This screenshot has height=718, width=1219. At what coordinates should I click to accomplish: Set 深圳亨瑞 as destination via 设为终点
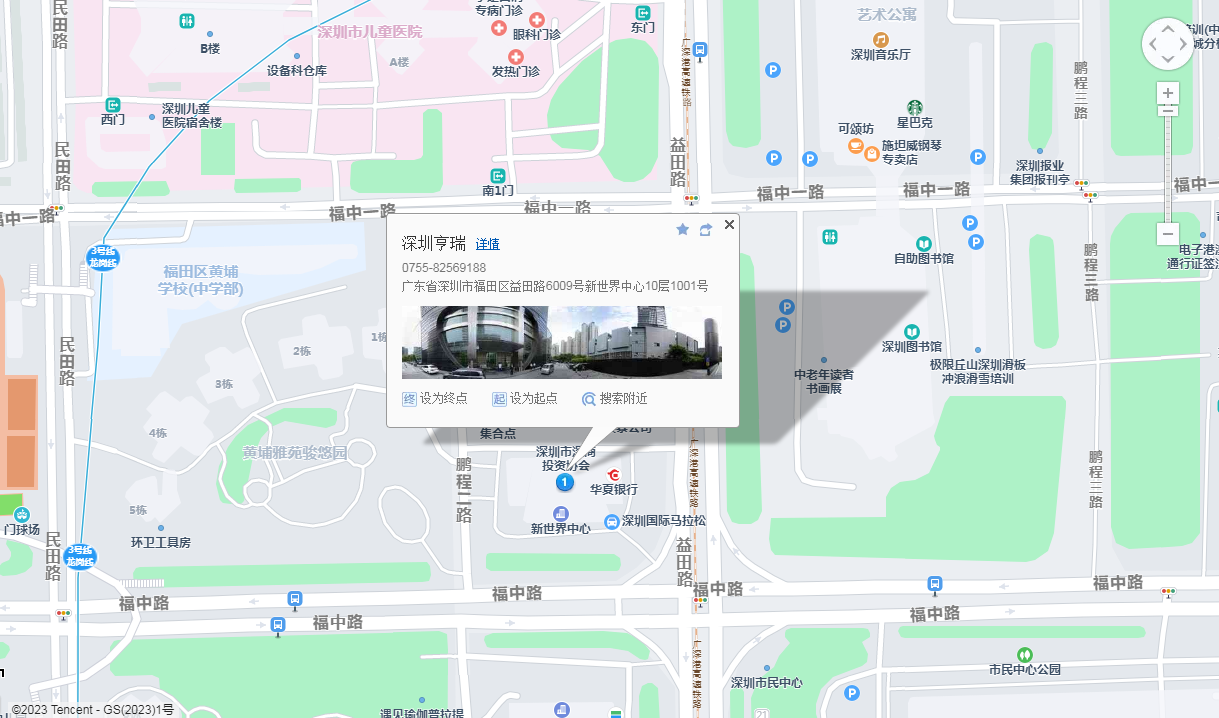tap(435, 398)
